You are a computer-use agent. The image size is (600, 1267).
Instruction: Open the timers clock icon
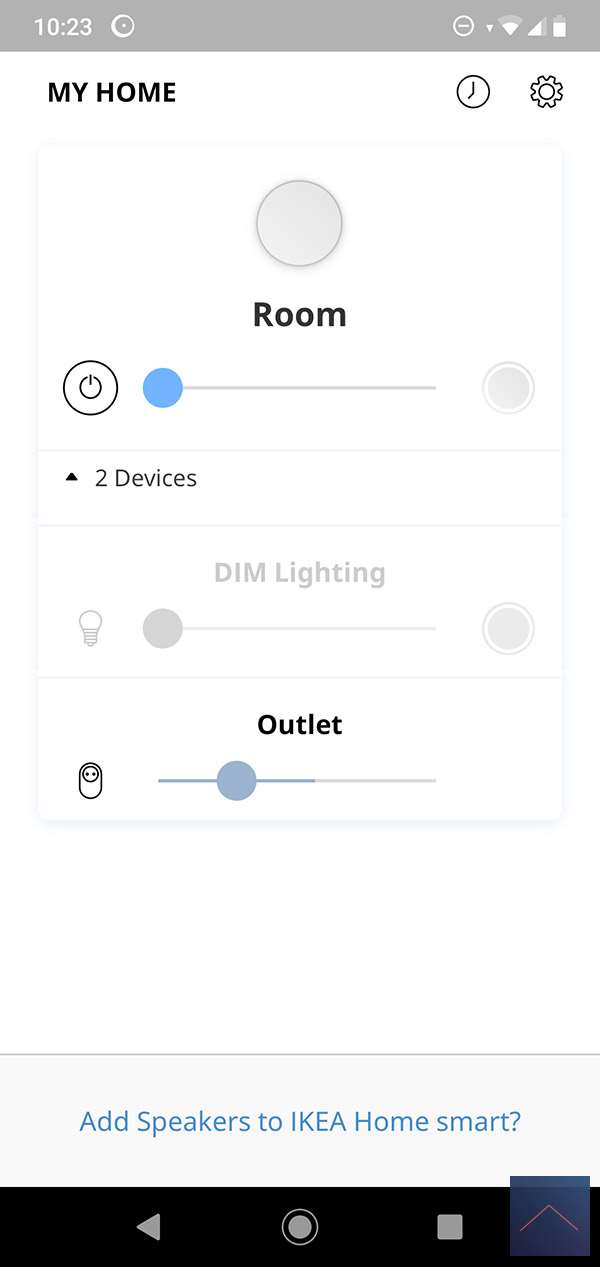473,93
